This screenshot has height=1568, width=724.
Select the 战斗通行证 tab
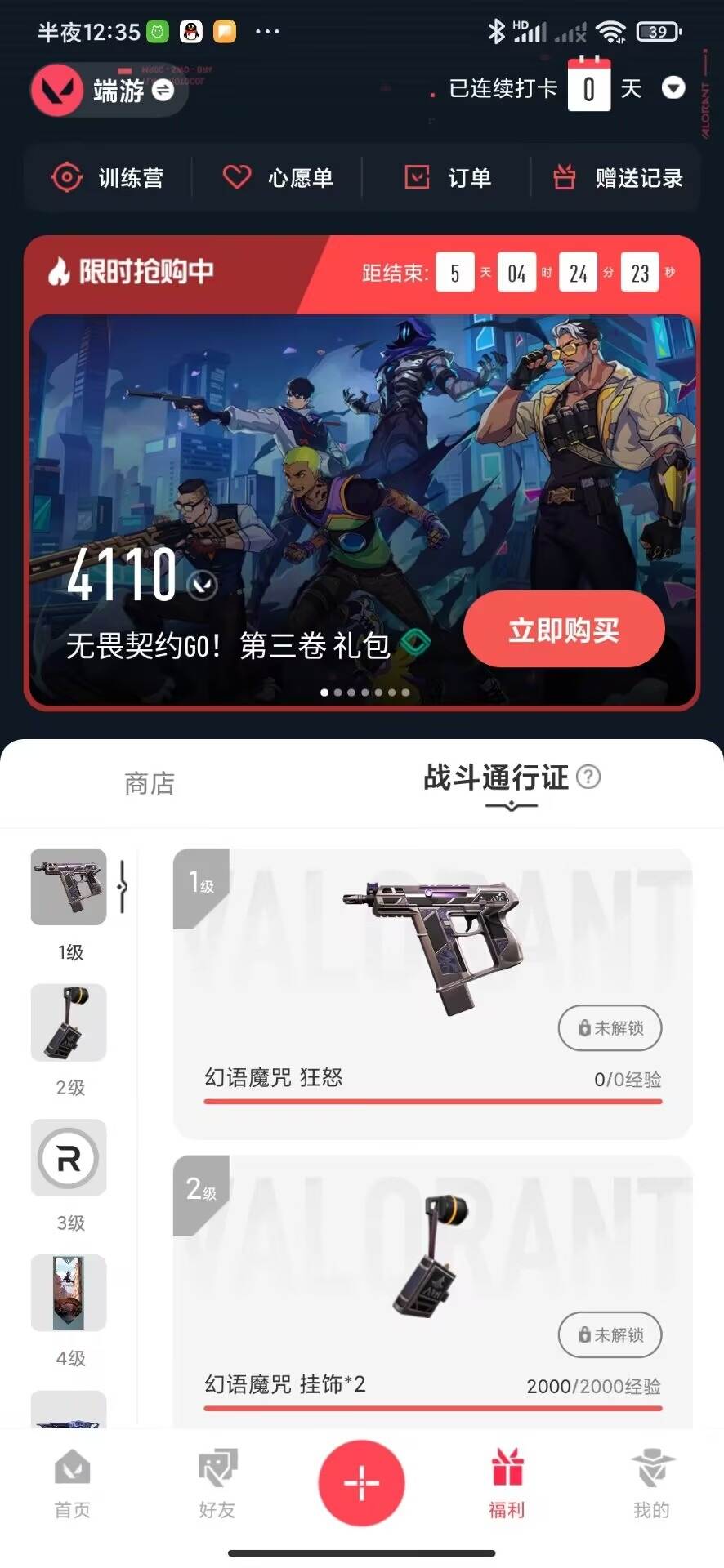[x=494, y=779]
